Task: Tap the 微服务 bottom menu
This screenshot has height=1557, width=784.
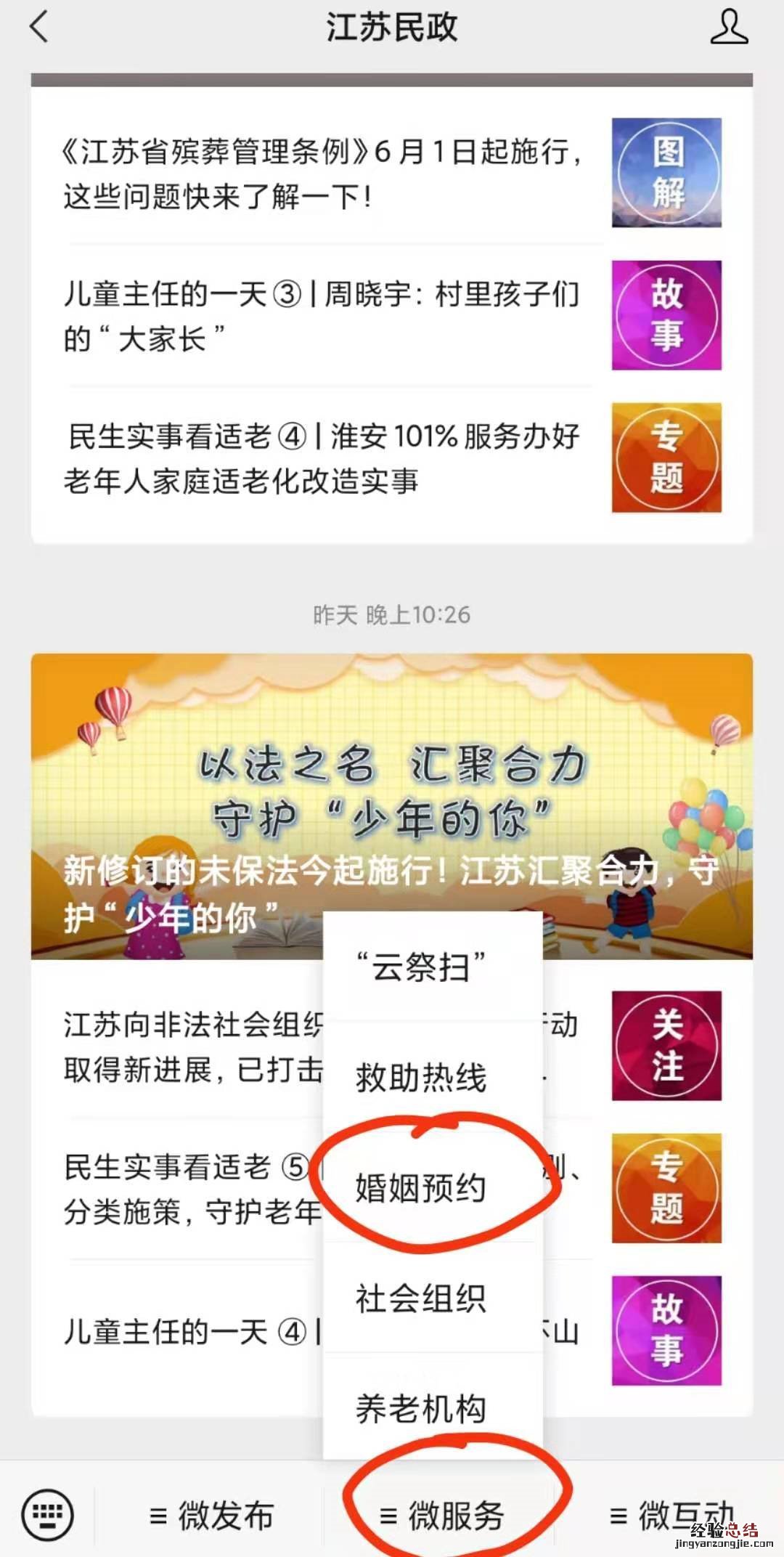Action: (x=442, y=1515)
